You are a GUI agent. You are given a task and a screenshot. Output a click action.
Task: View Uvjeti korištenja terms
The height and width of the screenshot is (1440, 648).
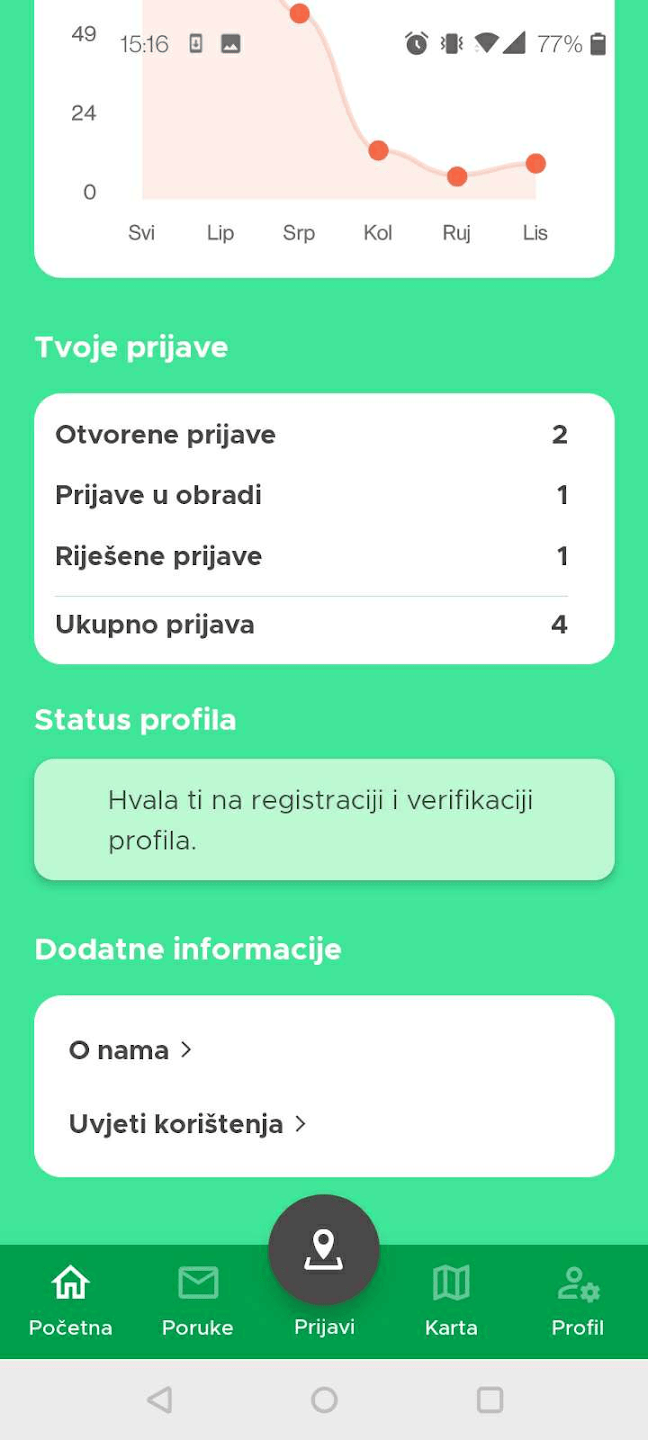(x=187, y=1124)
